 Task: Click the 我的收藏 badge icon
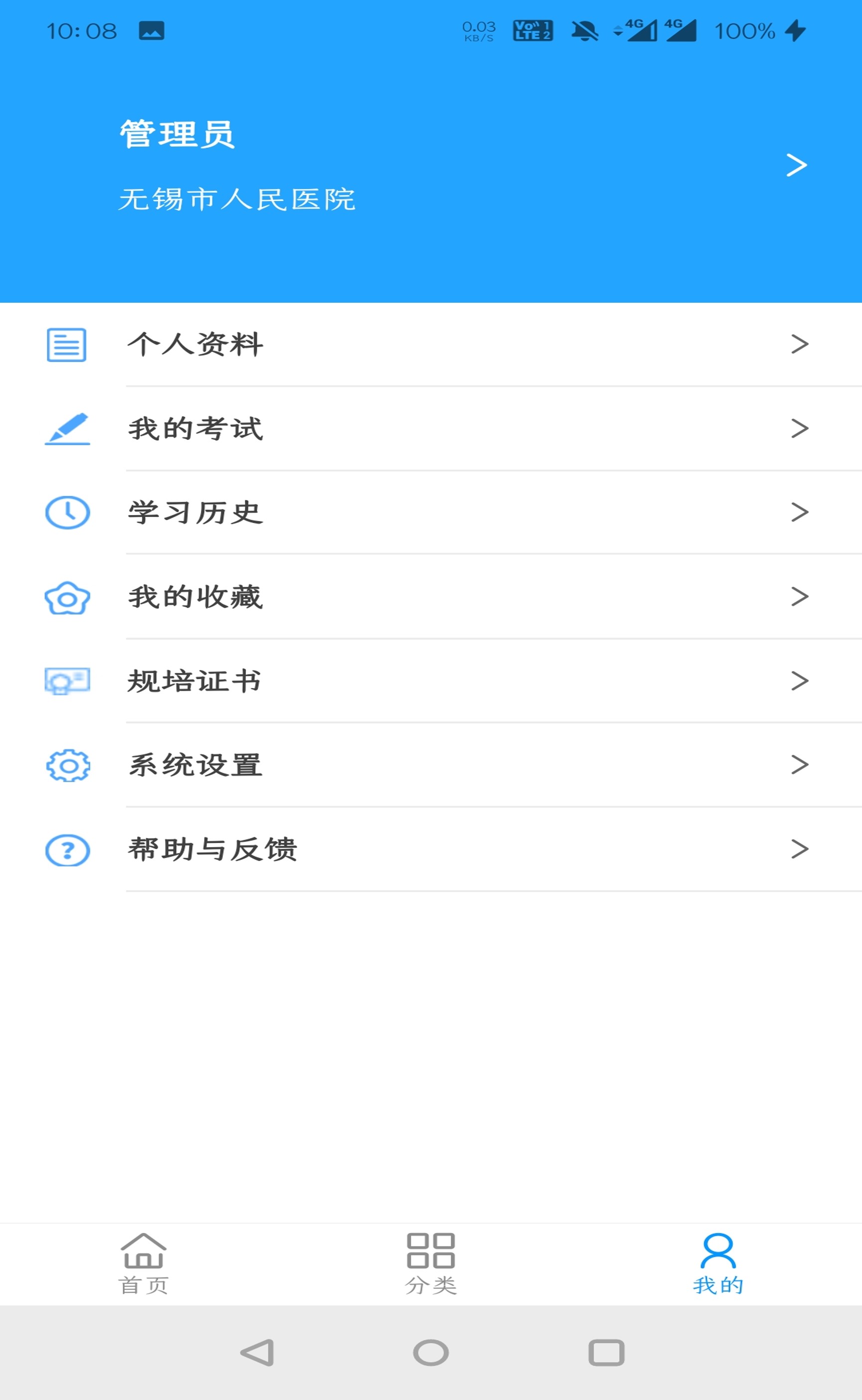point(67,597)
